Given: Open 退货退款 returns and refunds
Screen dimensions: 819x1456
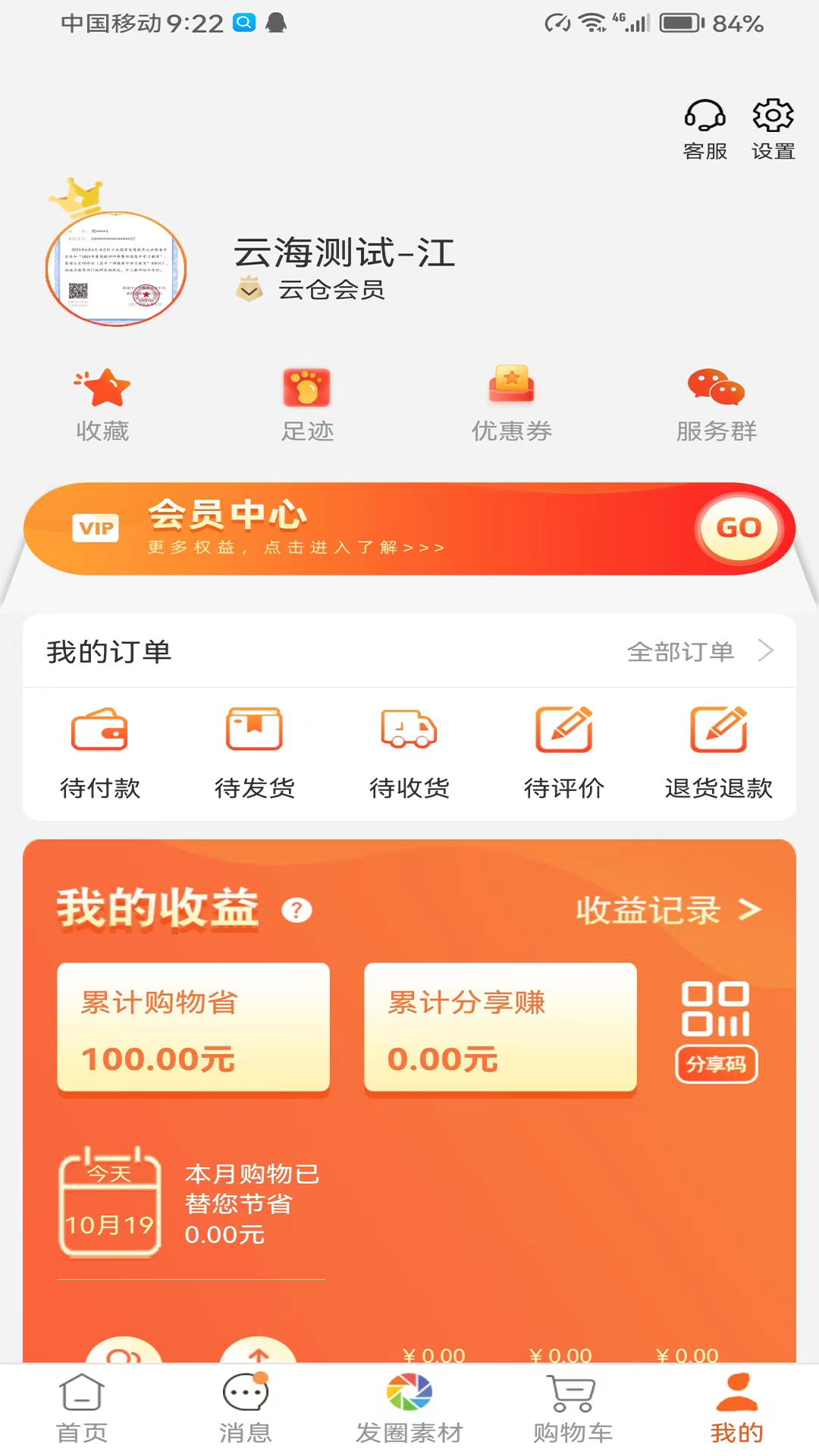Looking at the screenshot, I should tap(717, 751).
